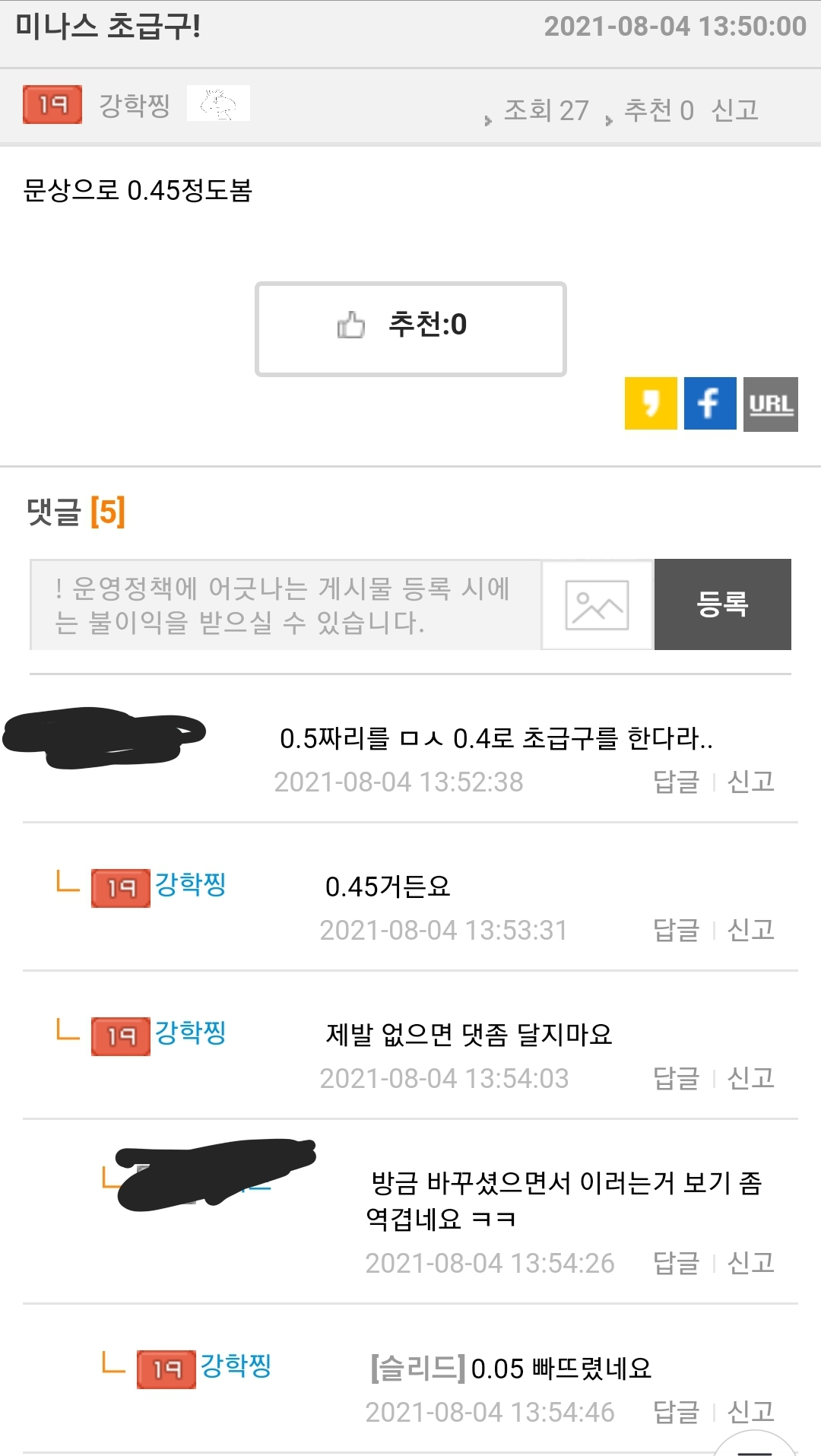The image size is (821, 1456).
Task: Attach an image to the comment
Action: click(597, 605)
